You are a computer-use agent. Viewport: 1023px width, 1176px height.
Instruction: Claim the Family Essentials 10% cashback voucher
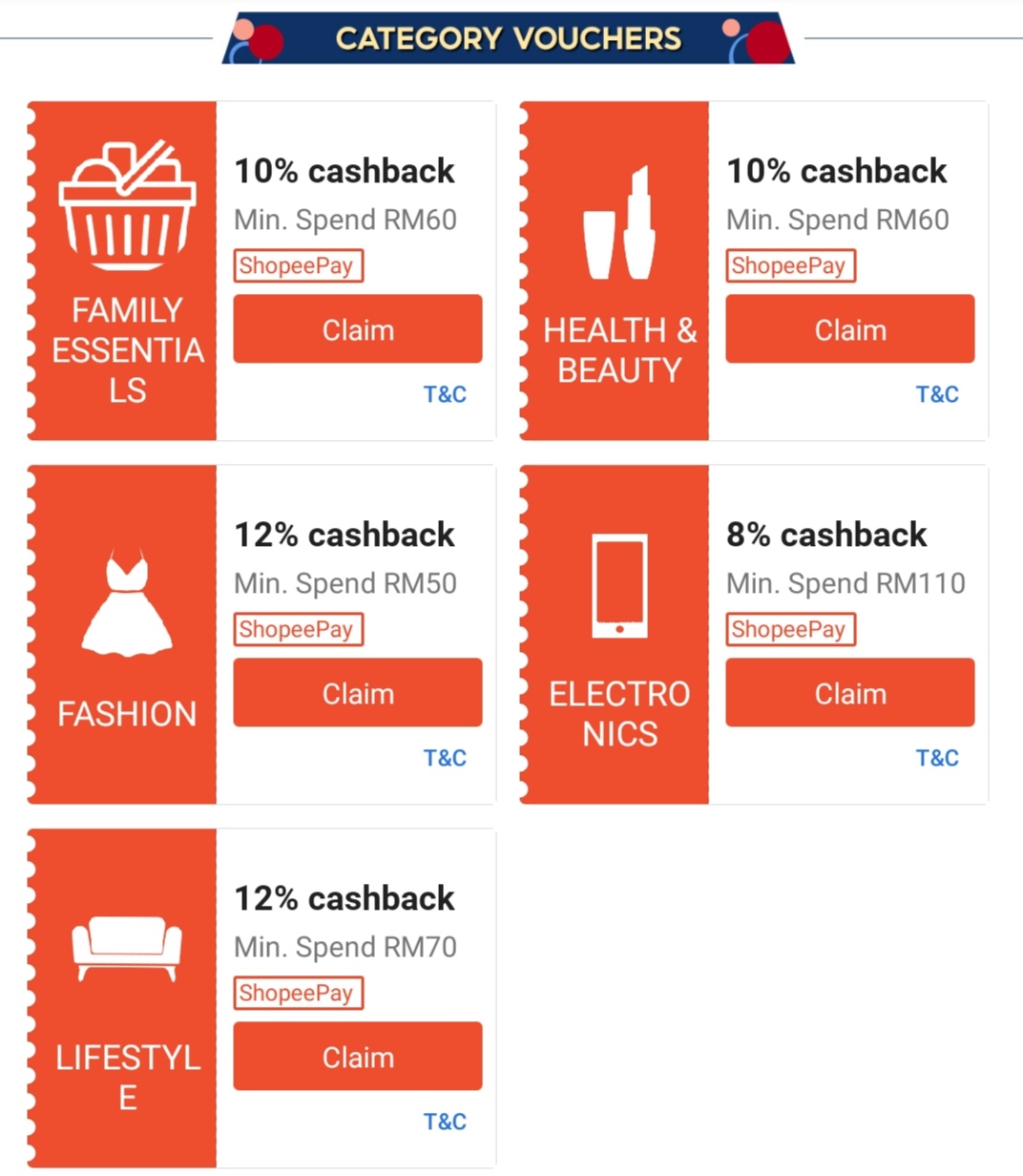pyautogui.click(x=358, y=329)
